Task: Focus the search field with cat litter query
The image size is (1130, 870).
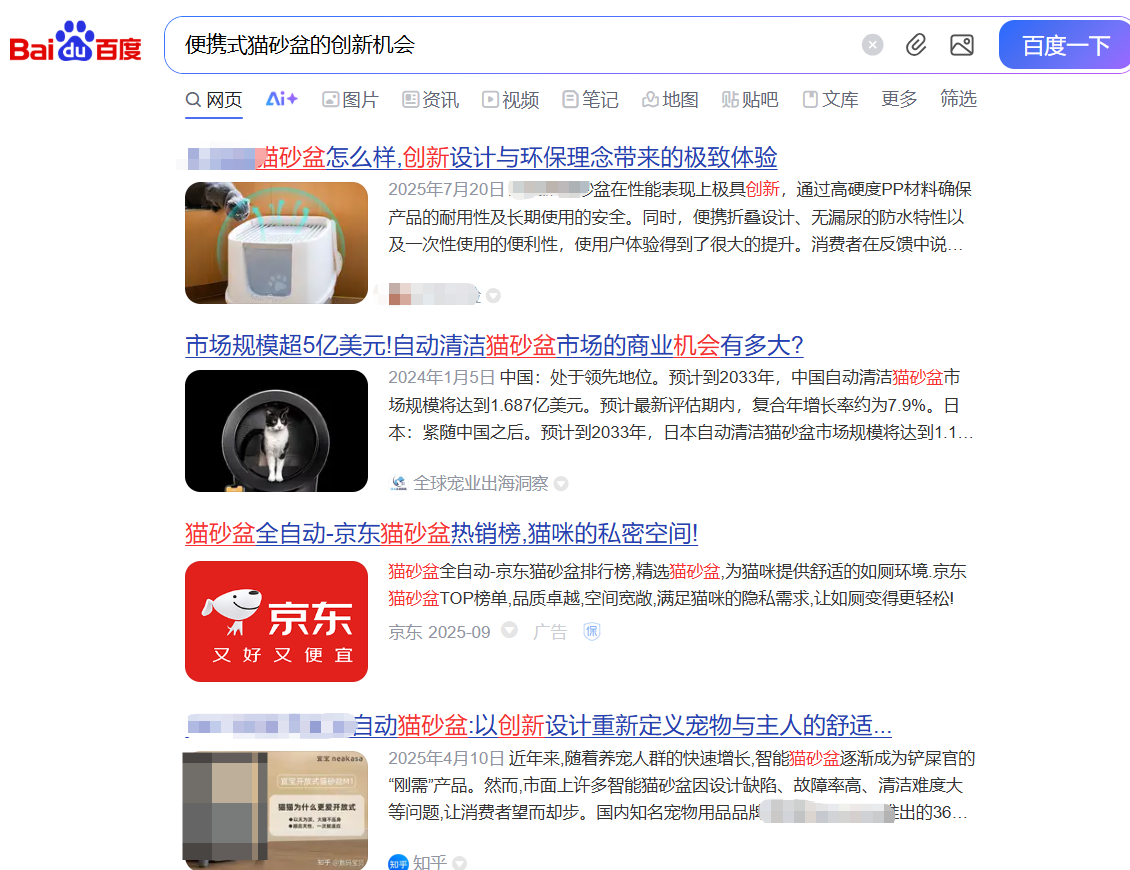Action: [500, 45]
